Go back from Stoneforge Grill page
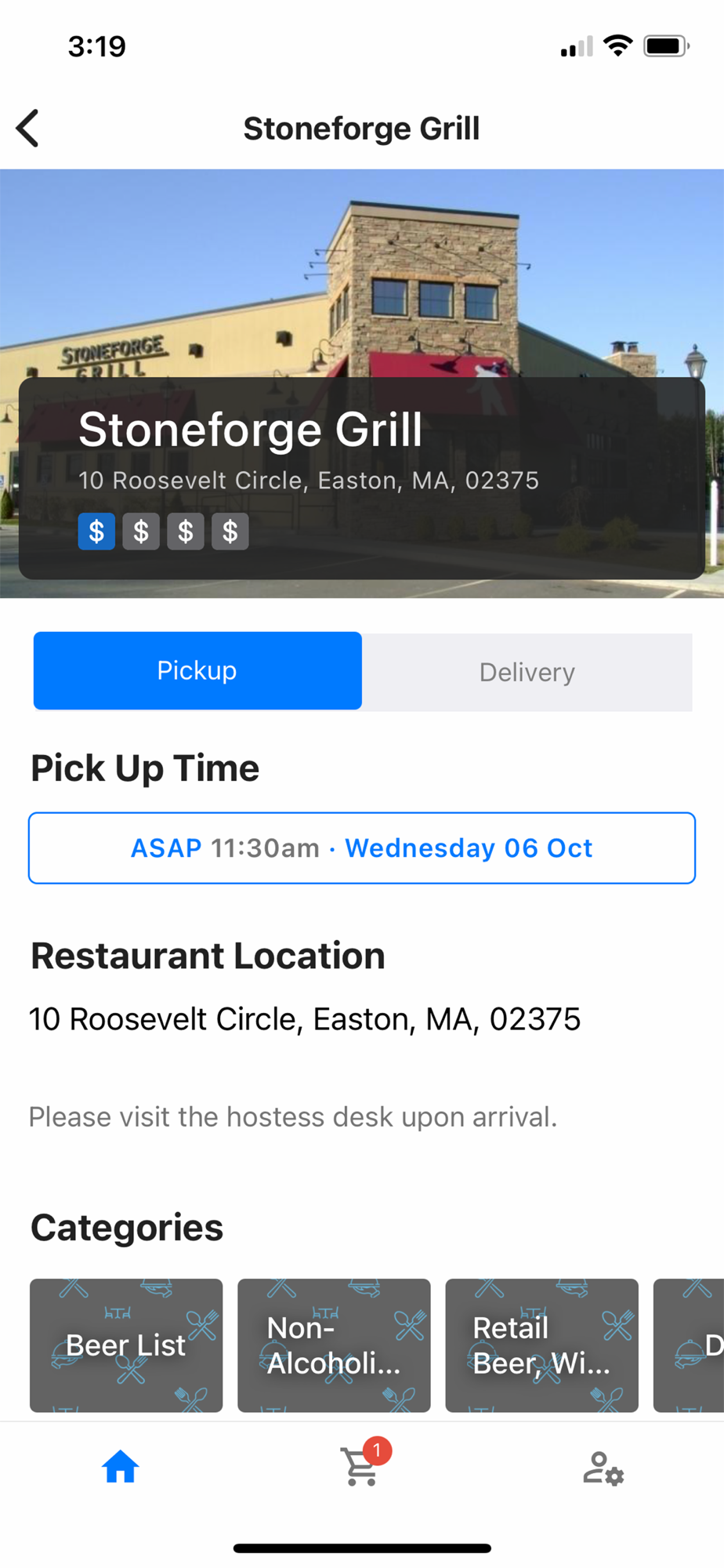The width and height of the screenshot is (724, 1568). point(28,129)
